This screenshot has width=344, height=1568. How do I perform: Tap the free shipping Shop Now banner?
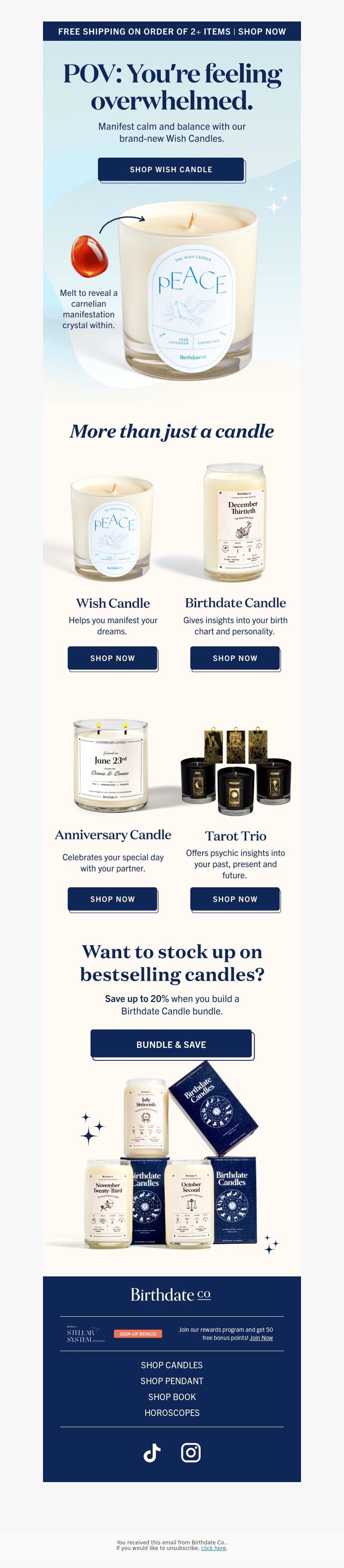pyautogui.click(x=172, y=31)
